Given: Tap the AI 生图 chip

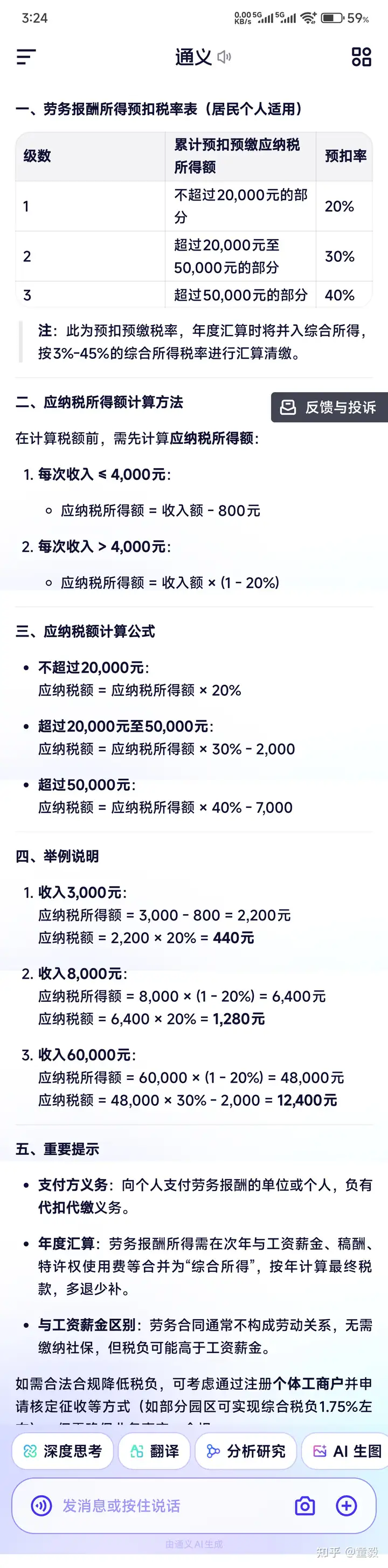Looking at the screenshot, I should click(347, 1452).
